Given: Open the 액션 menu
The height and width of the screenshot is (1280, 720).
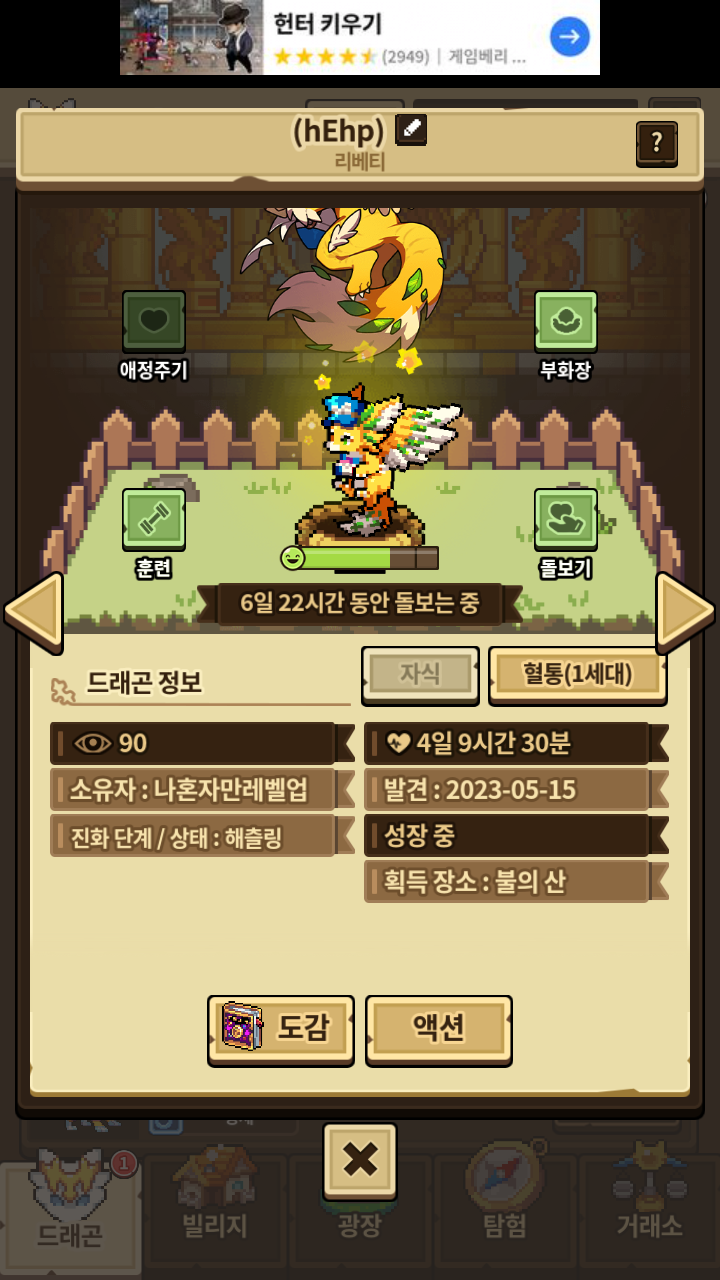Looking at the screenshot, I should click(x=438, y=1027).
